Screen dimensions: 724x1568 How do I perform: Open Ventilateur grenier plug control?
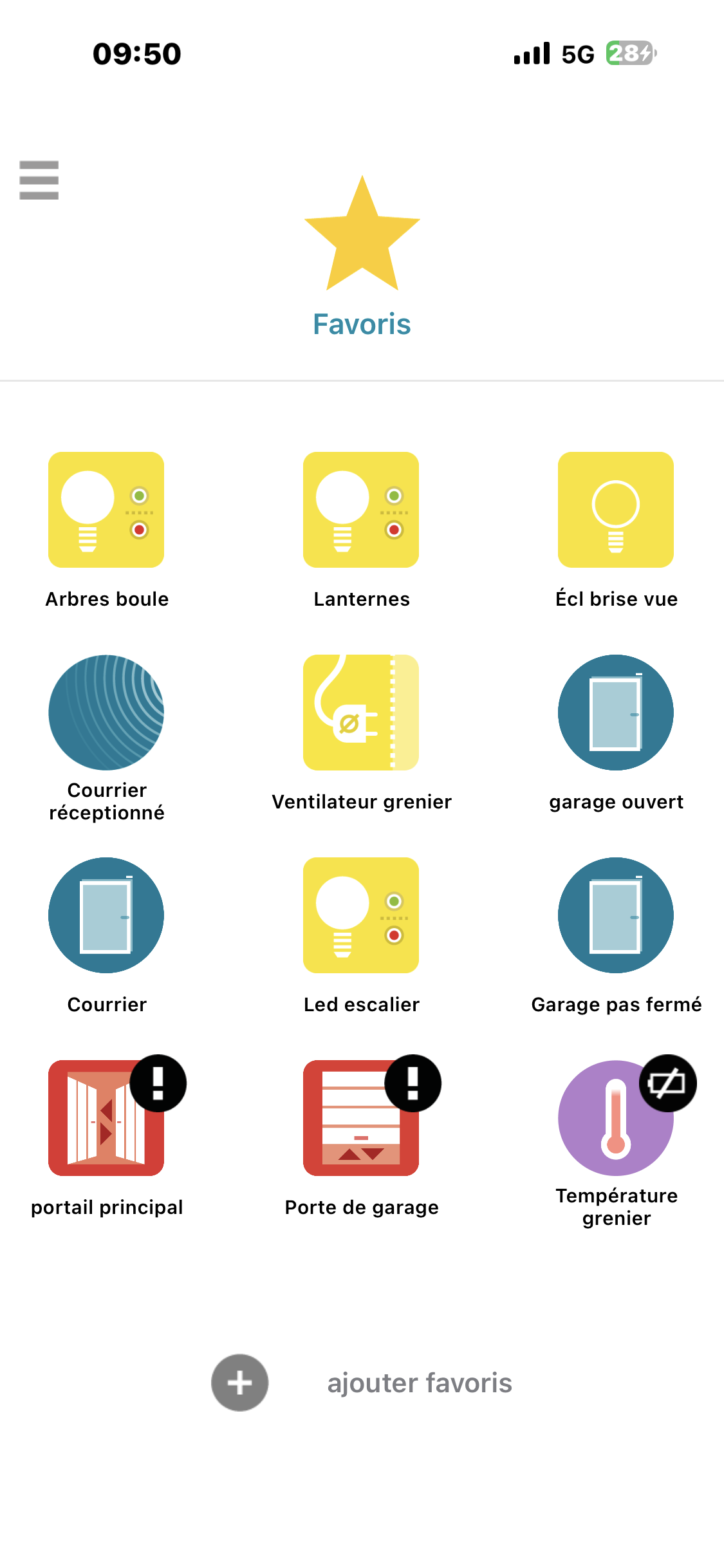(361, 713)
